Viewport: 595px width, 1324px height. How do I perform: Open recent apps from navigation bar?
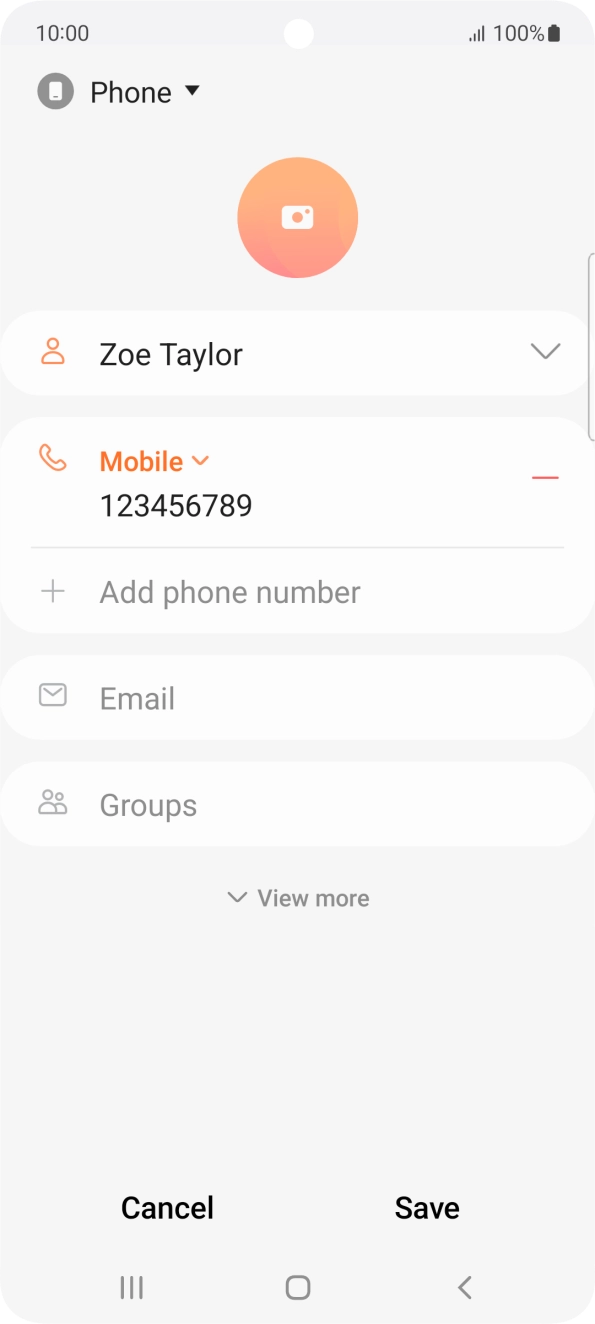click(131, 1287)
